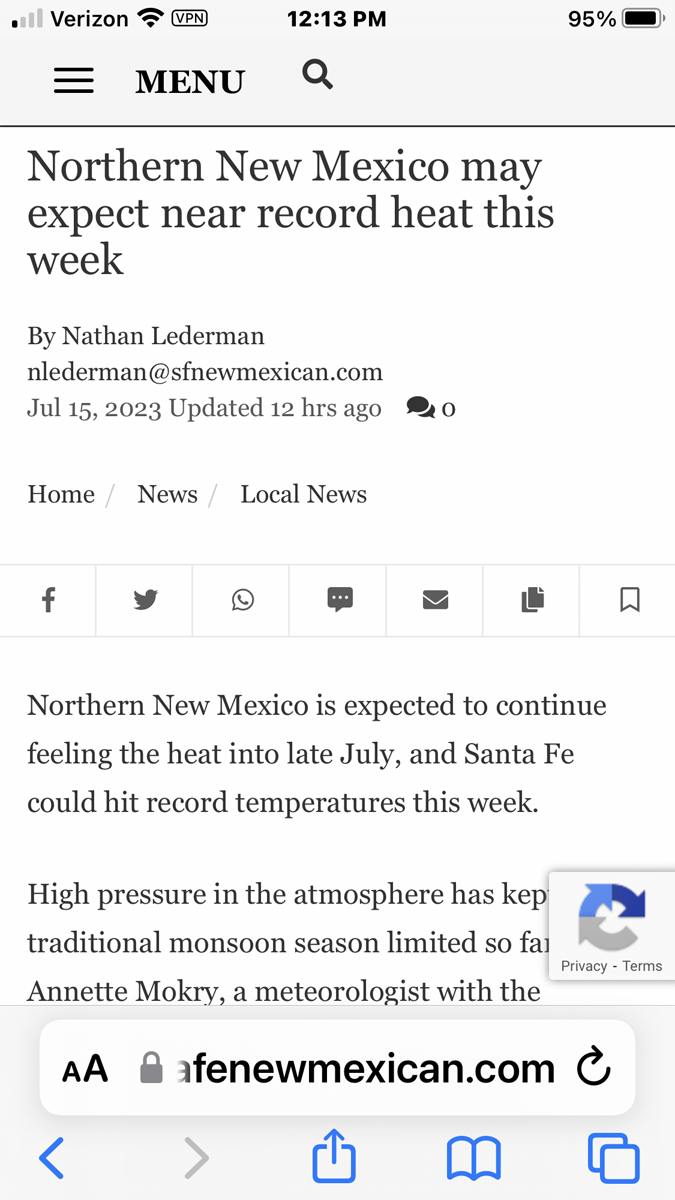This screenshot has height=1200, width=675.
Task: Open the hamburger MENU button
Action: [x=149, y=81]
